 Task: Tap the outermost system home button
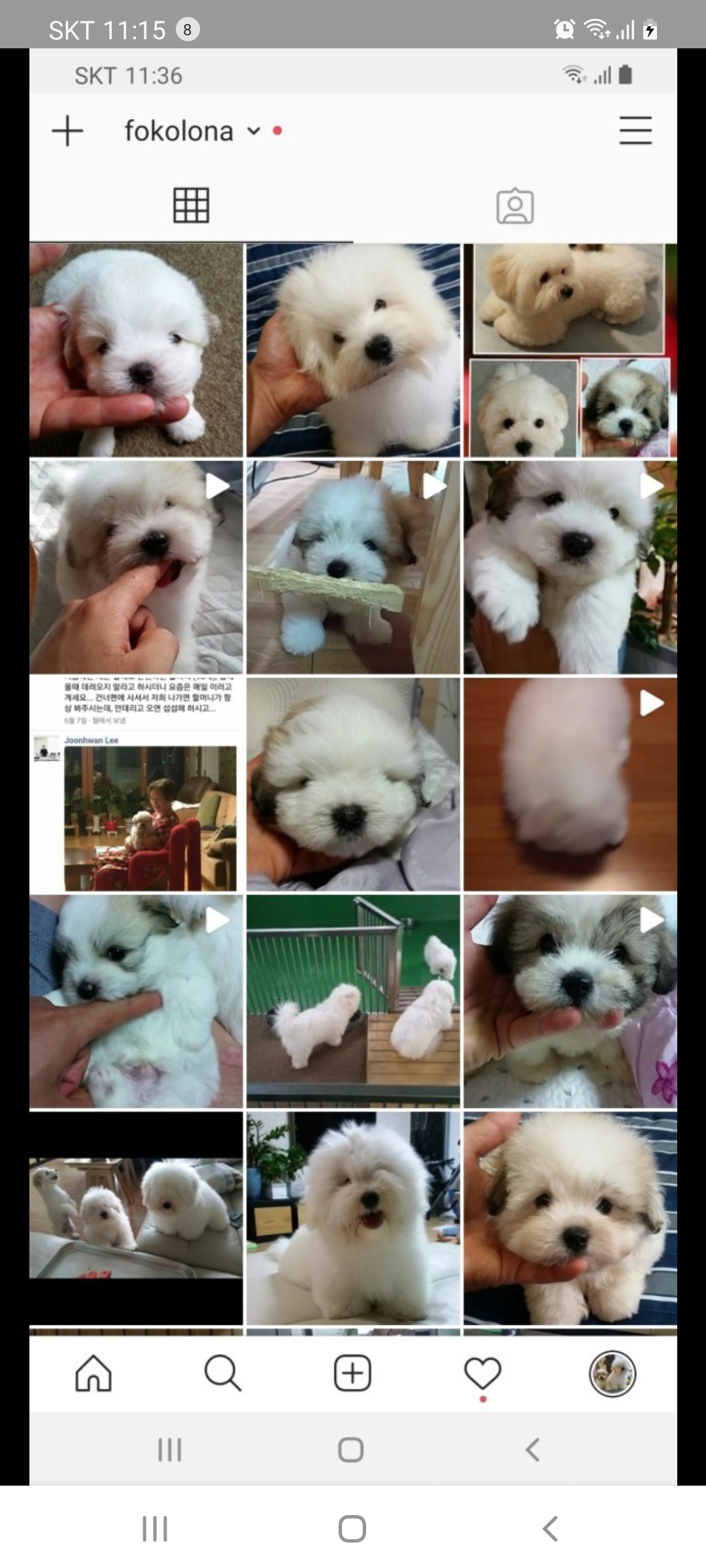click(x=352, y=1529)
